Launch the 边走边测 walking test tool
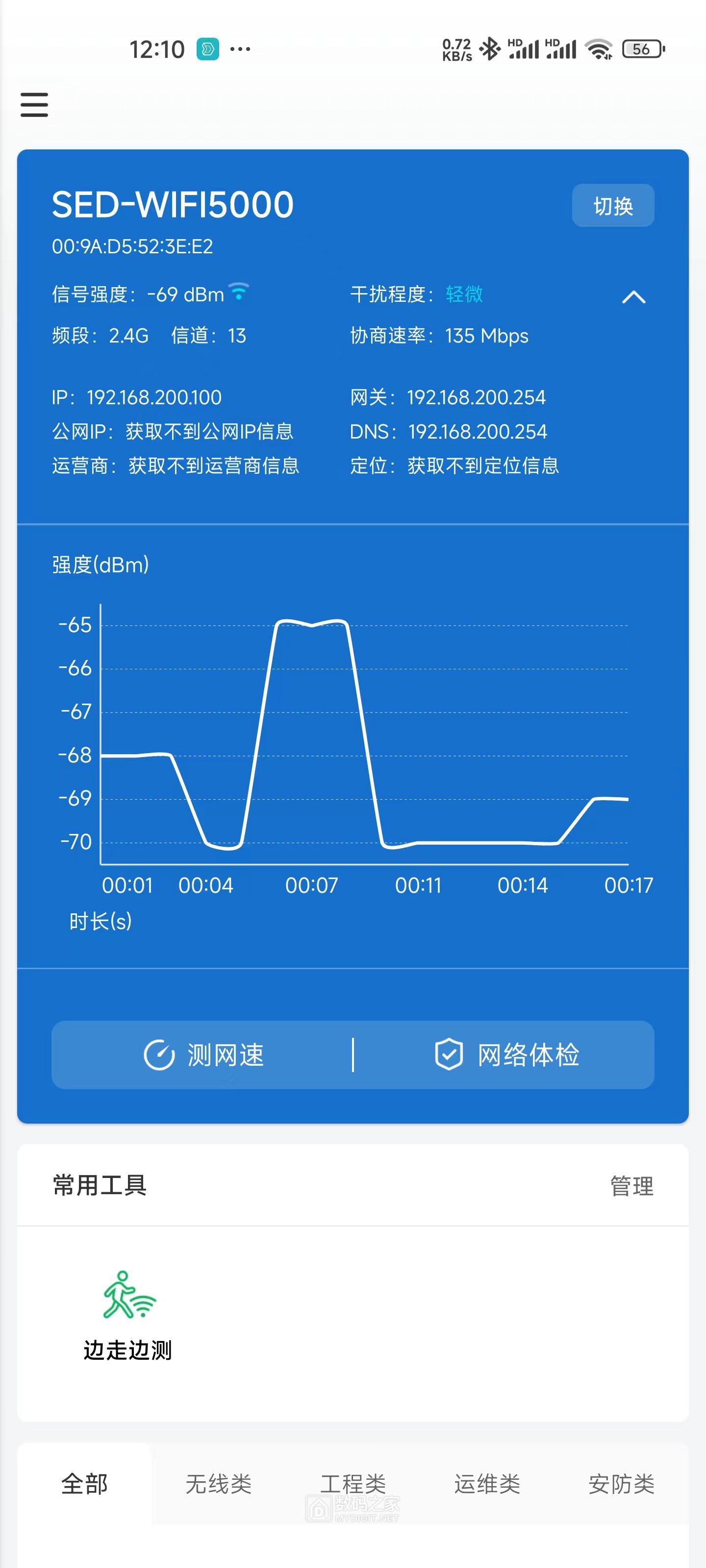The width and height of the screenshot is (706, 1568). pos(128,1315)
